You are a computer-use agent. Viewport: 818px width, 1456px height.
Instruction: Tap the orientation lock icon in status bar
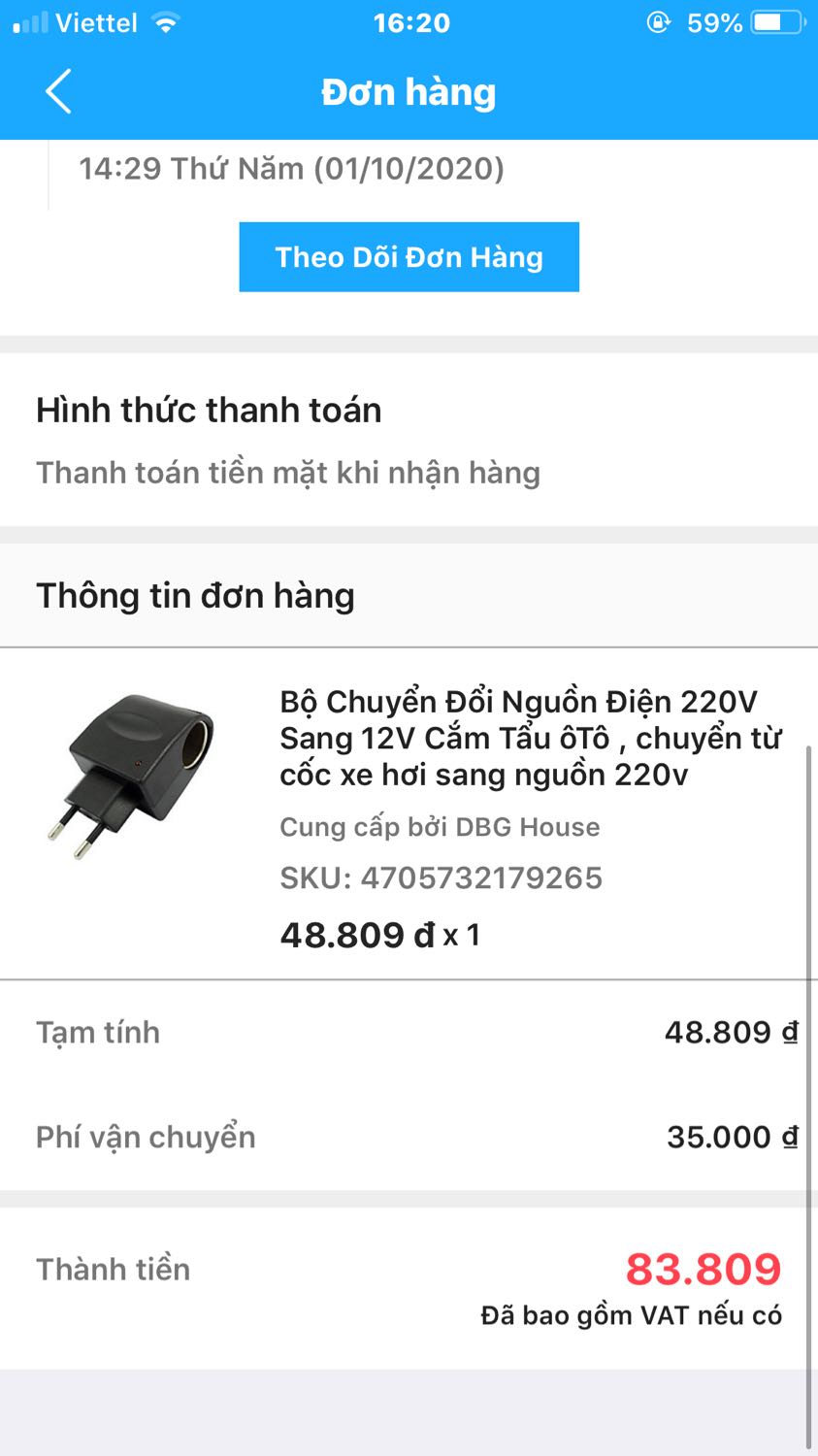click(x=657, y=21)
